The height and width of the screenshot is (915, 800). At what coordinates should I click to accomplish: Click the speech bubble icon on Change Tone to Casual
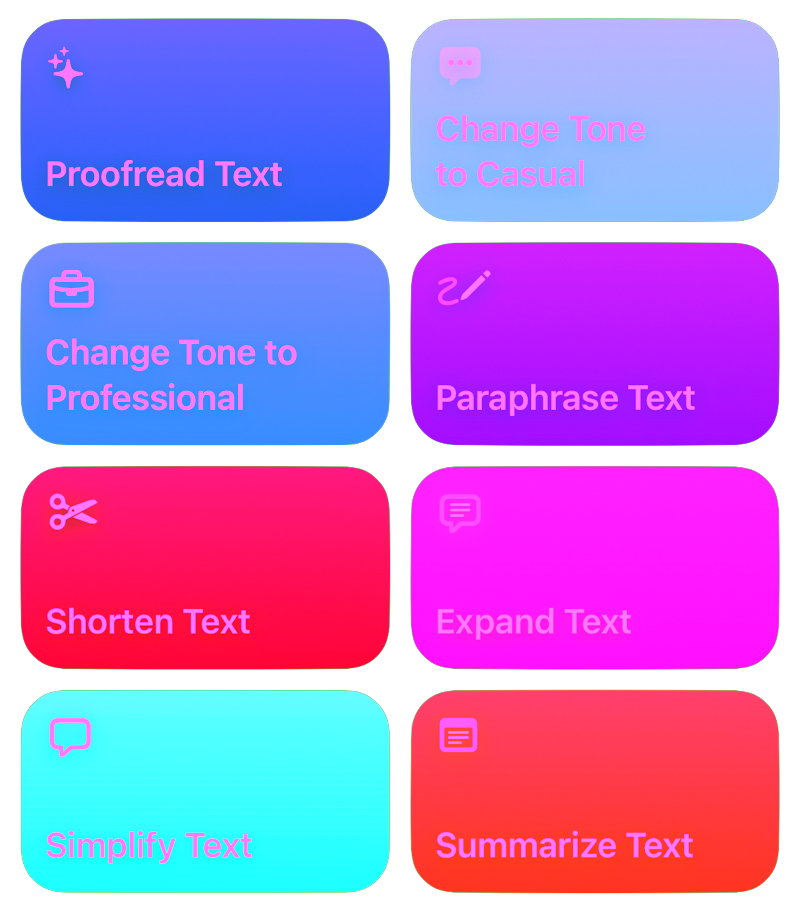point(459,62)
